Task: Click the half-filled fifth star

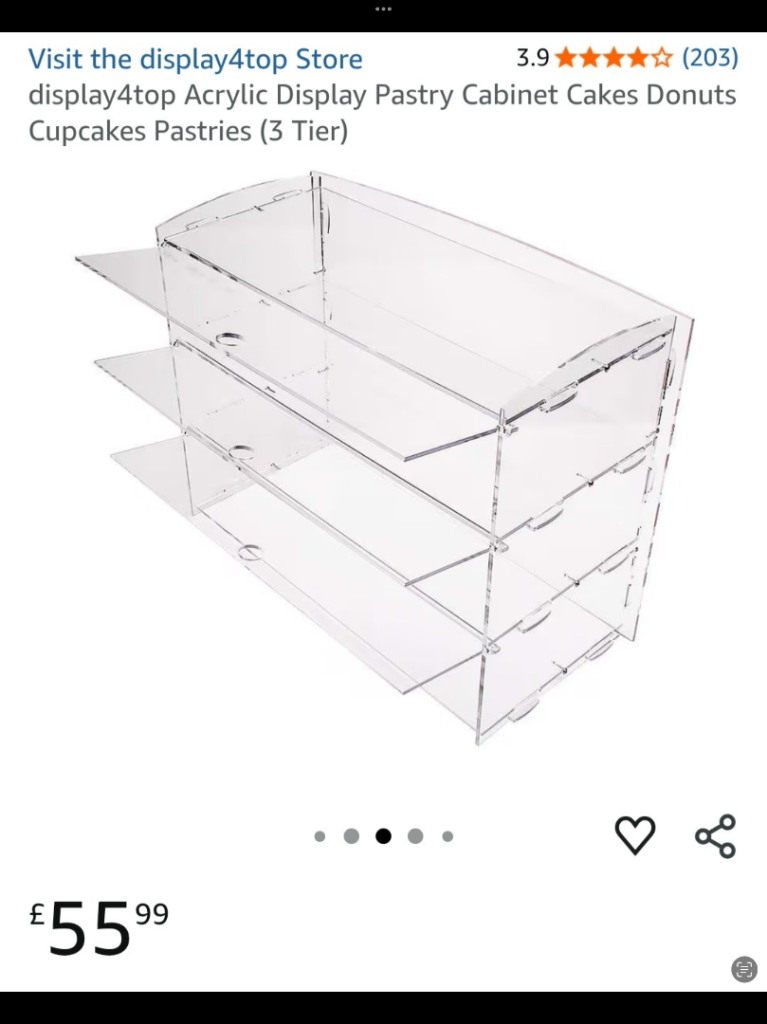Action: click(x=661, y=59)
